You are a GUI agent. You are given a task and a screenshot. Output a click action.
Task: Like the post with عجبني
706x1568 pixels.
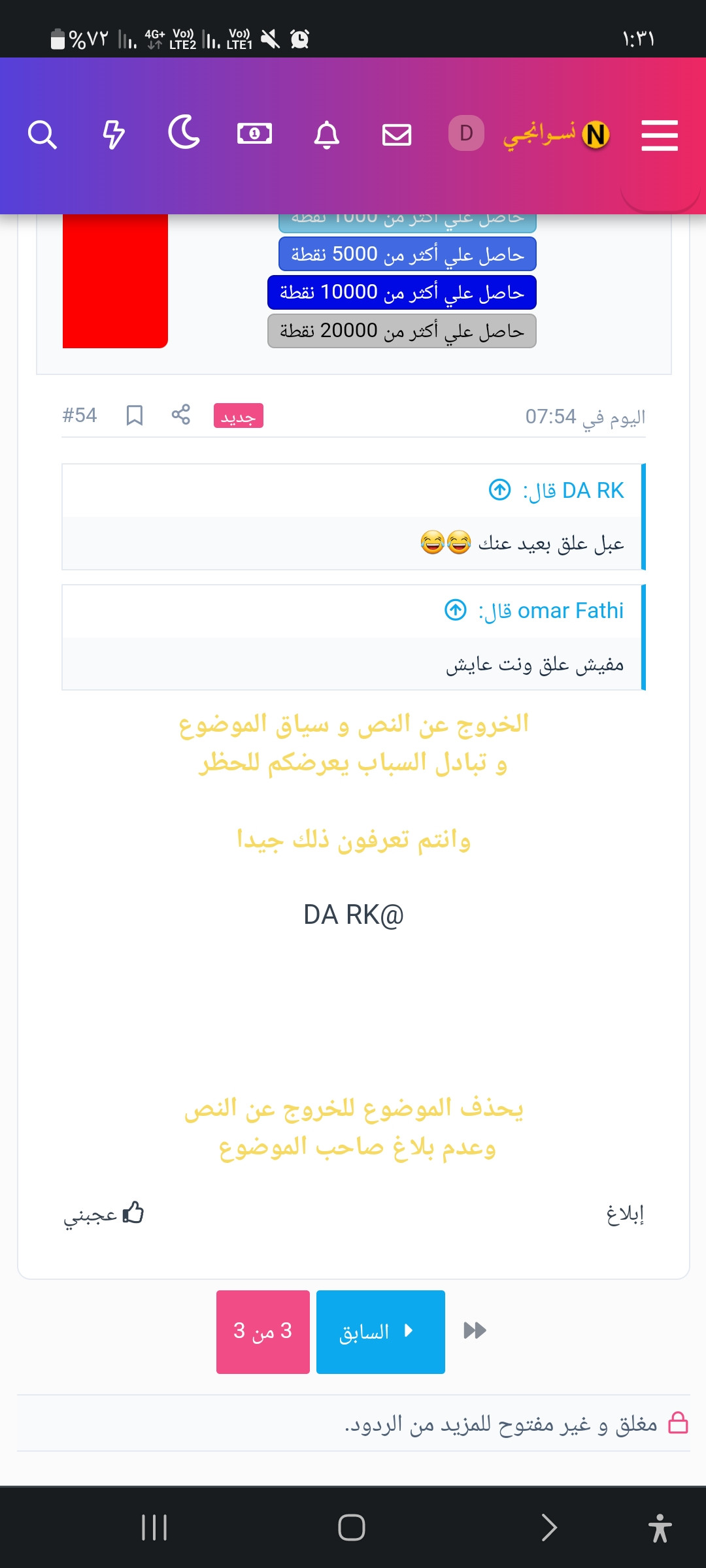pyautogui.click(x=103, y=1214)
